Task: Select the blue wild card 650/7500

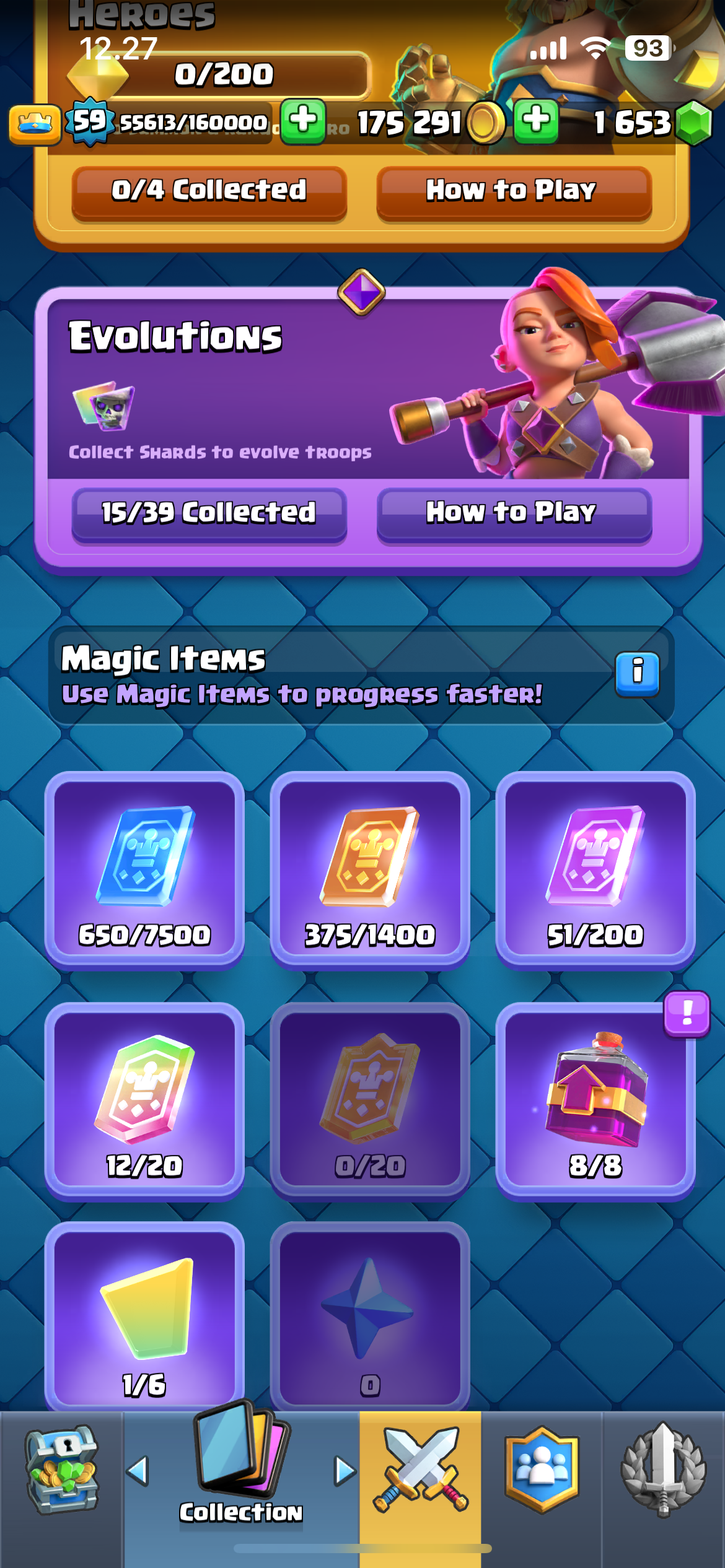Action: point(144,868)
